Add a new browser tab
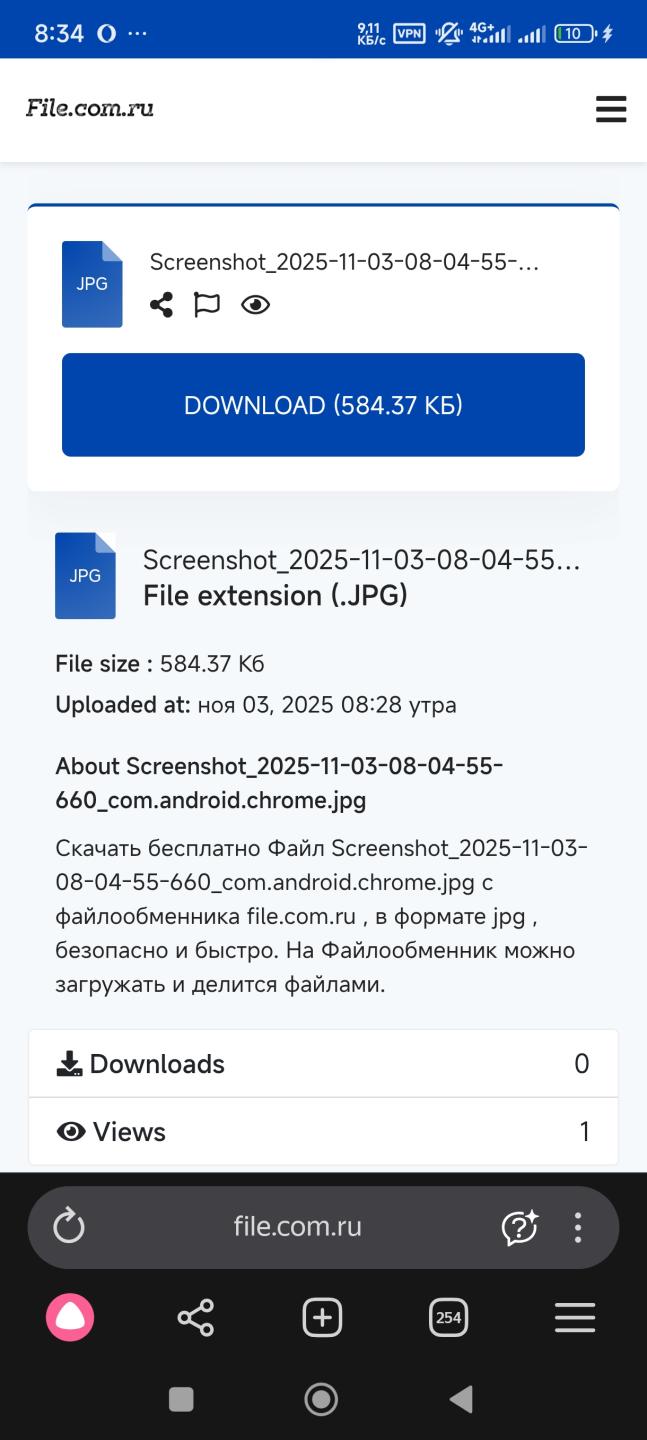This screenshot has width=647, height=1440. (x=322, y=1318)
